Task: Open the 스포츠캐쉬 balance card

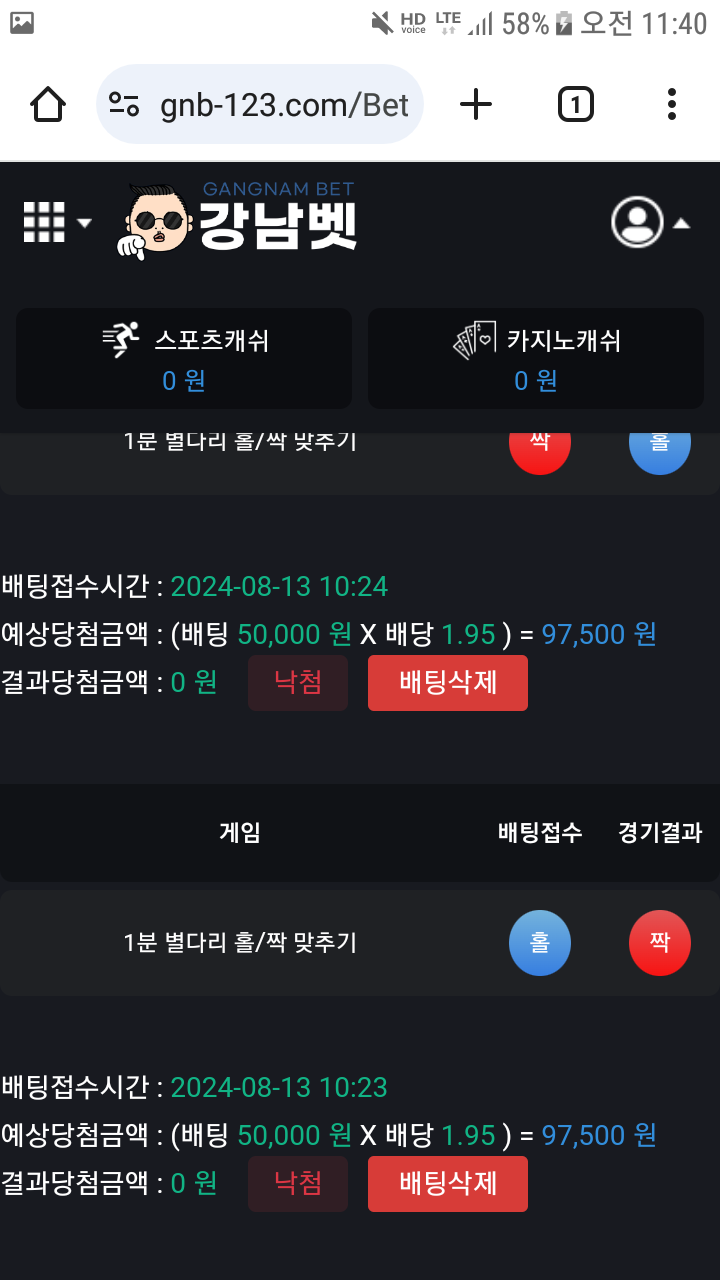Action: [184, 358]
